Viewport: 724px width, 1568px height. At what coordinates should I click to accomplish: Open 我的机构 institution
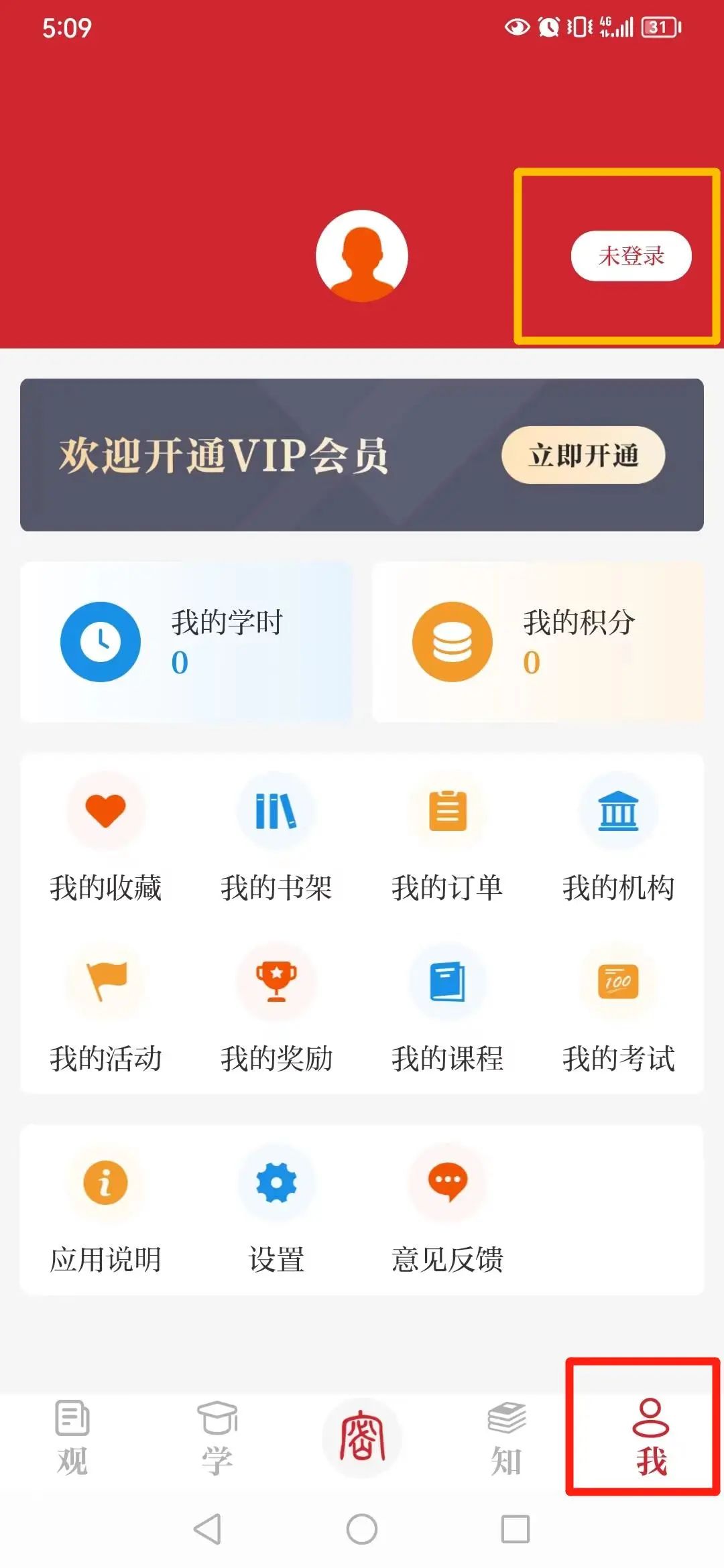(618, 838)
